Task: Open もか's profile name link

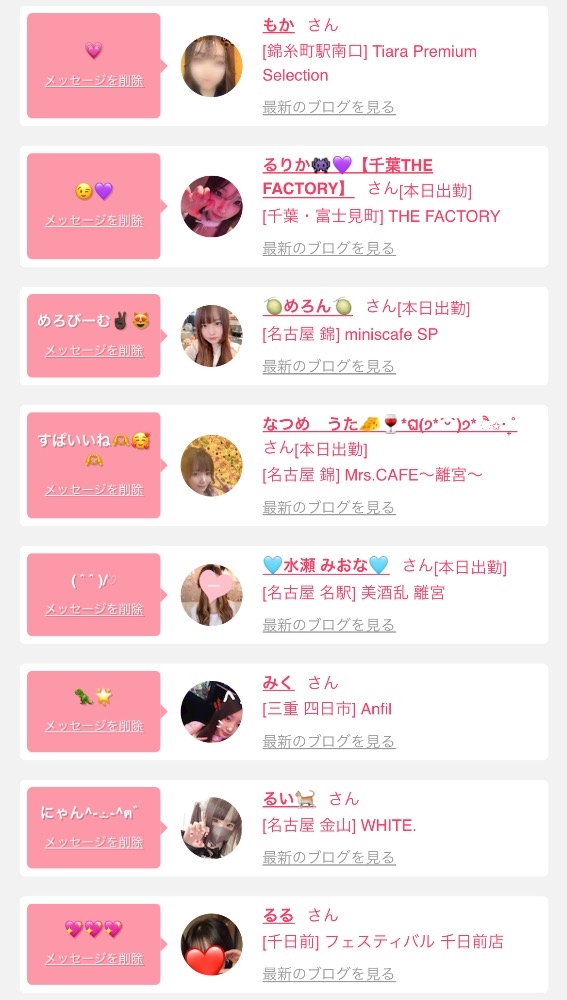Action: (278, 26)
